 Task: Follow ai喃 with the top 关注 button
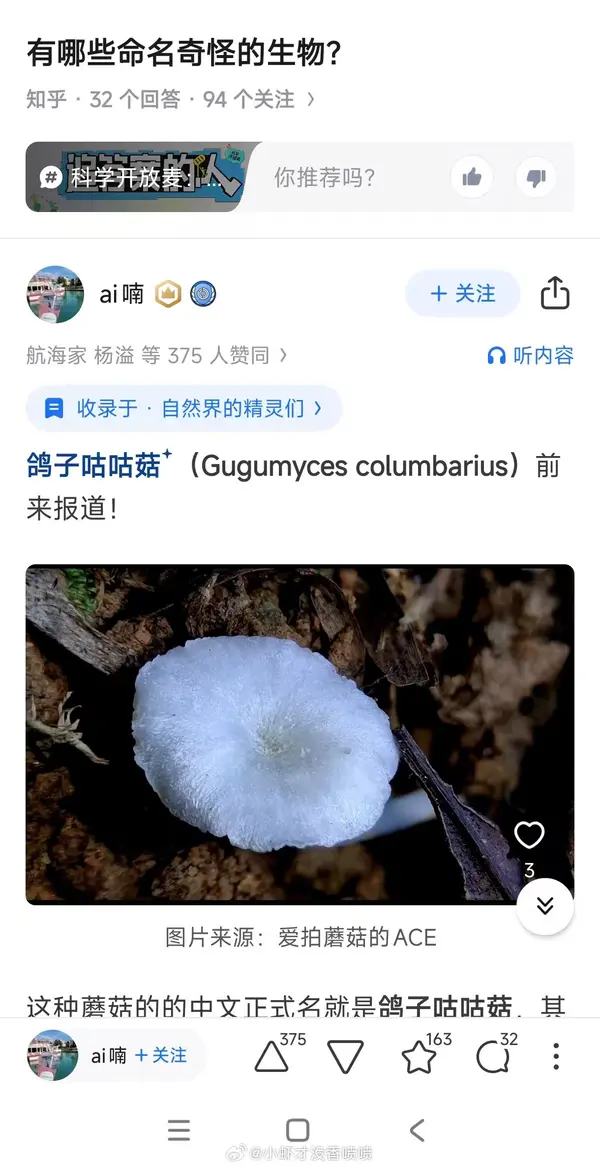[462, 294]
